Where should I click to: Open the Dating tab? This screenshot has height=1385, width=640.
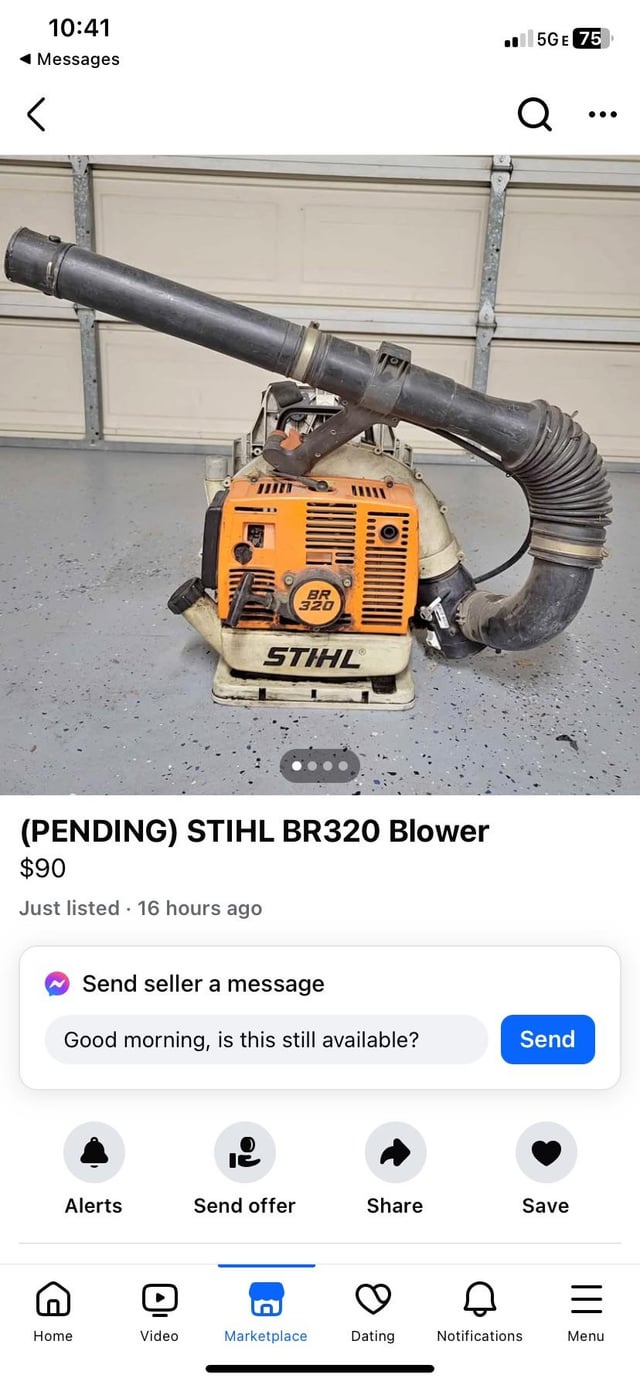pos(373,1311)
